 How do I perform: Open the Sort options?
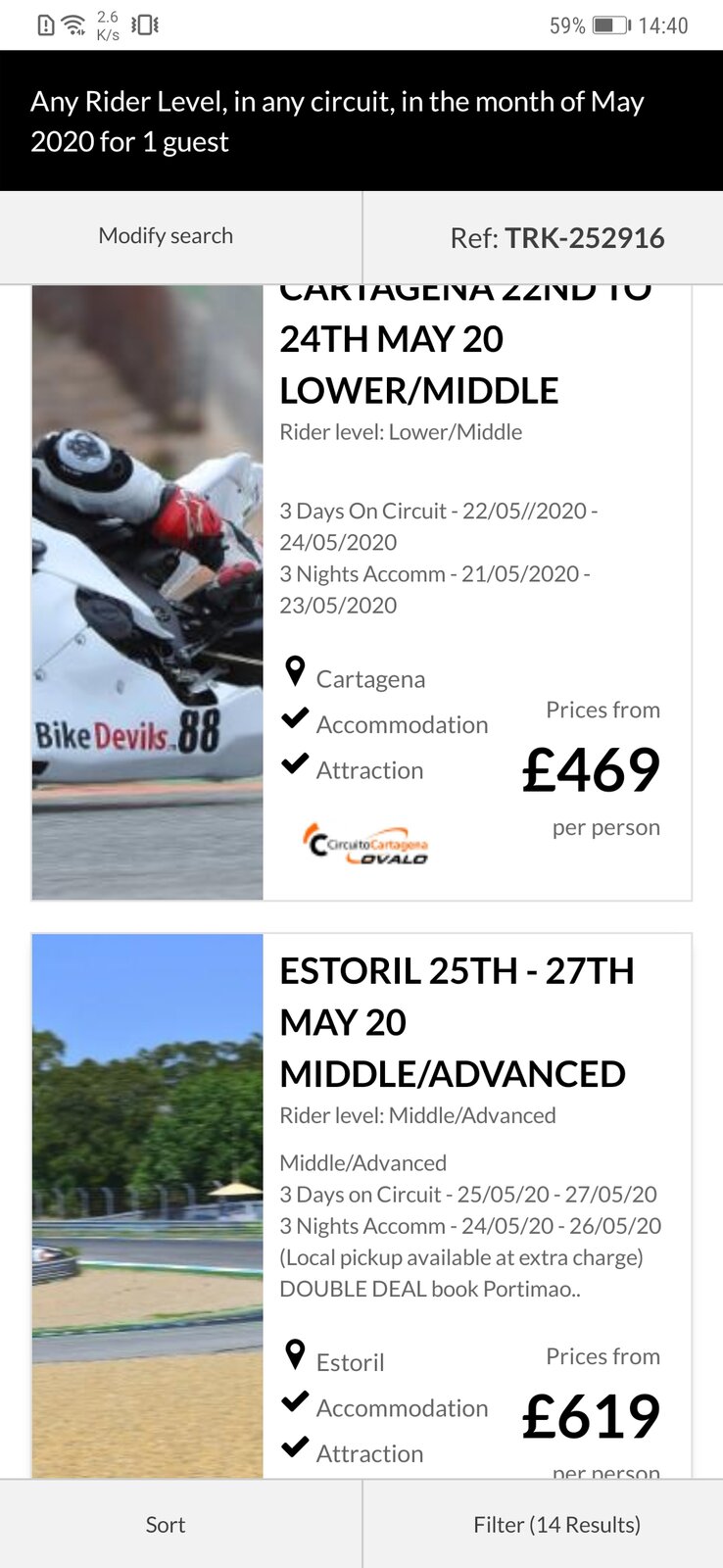(166, 1525)
